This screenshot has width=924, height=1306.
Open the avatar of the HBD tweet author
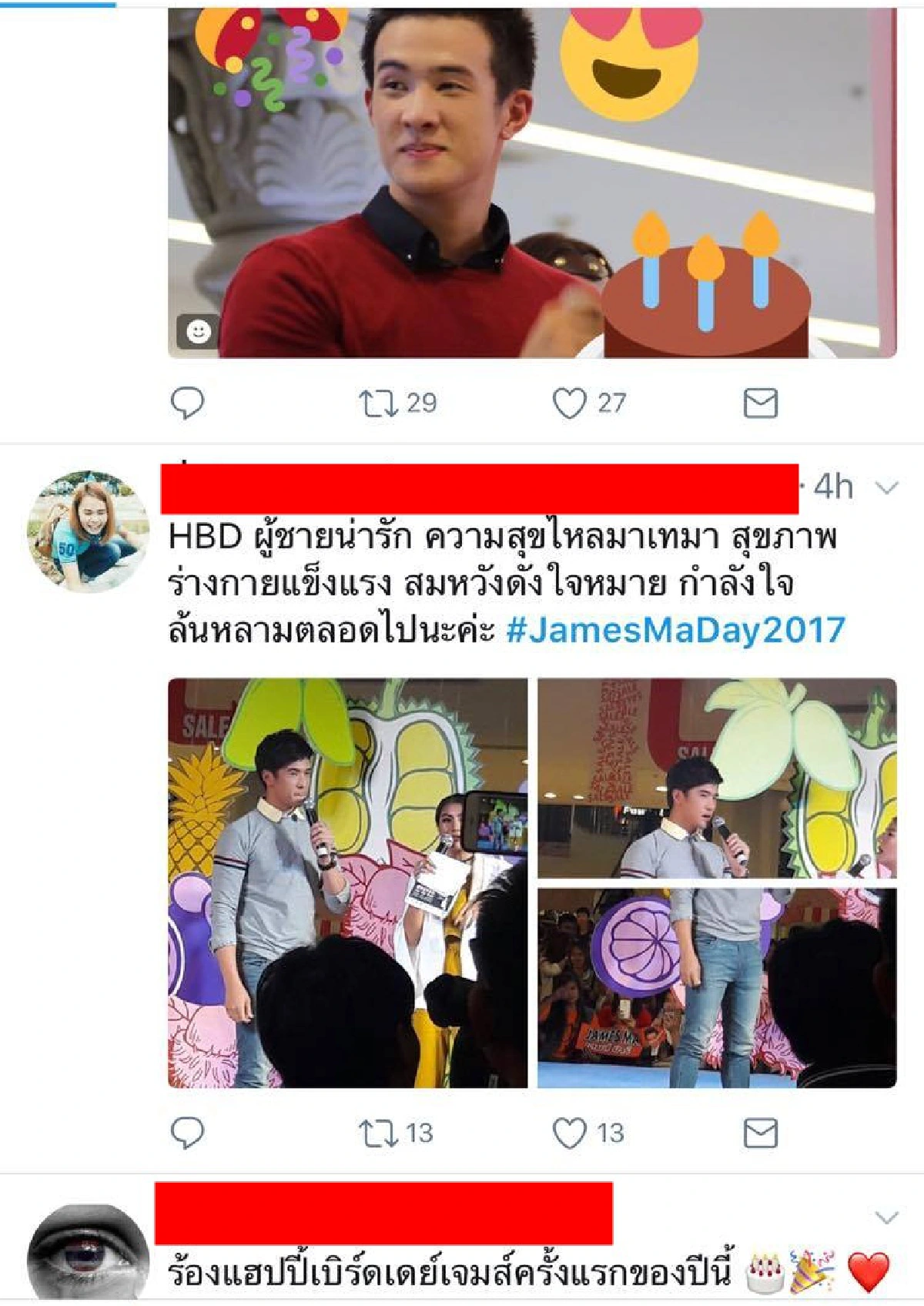point(88,532)
